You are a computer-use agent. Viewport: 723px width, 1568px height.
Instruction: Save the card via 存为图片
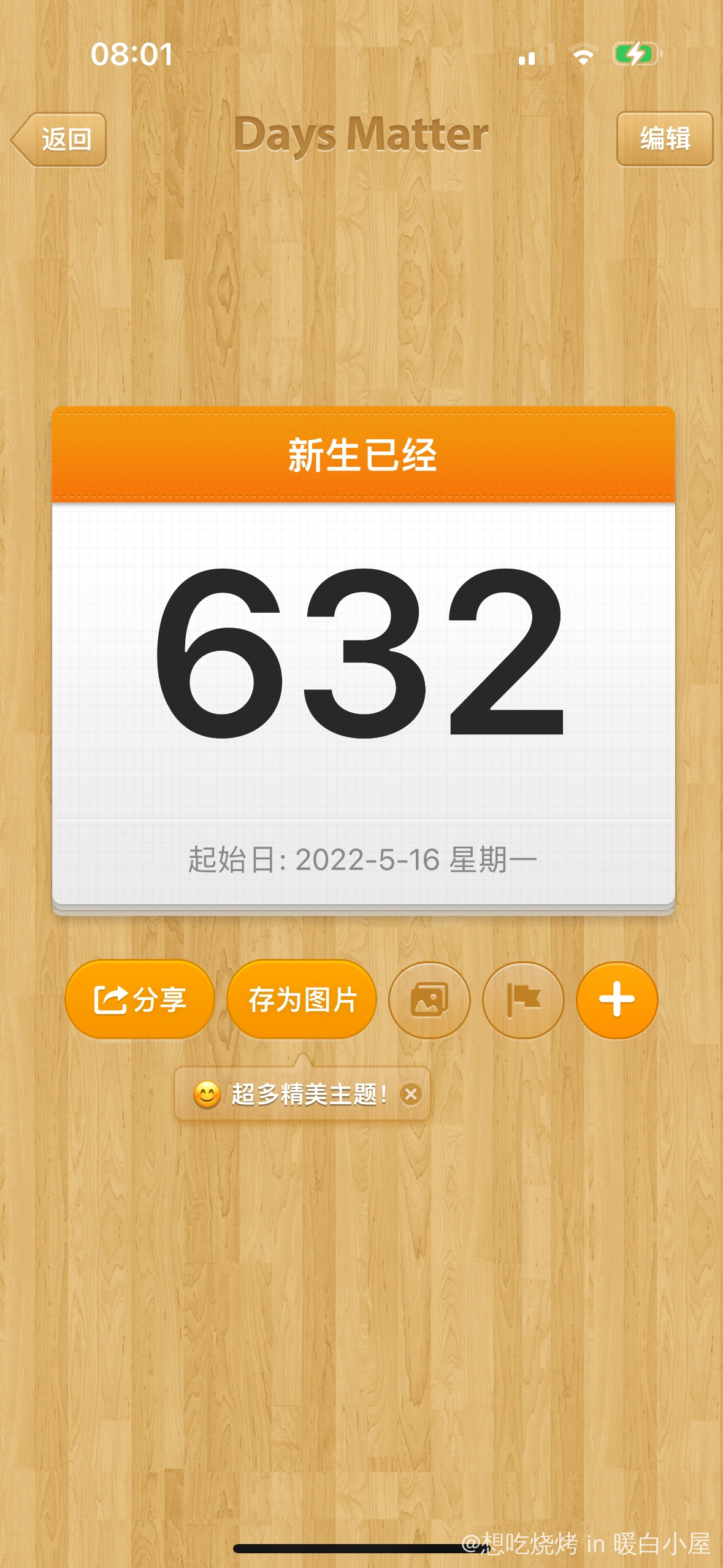point(302,999)
